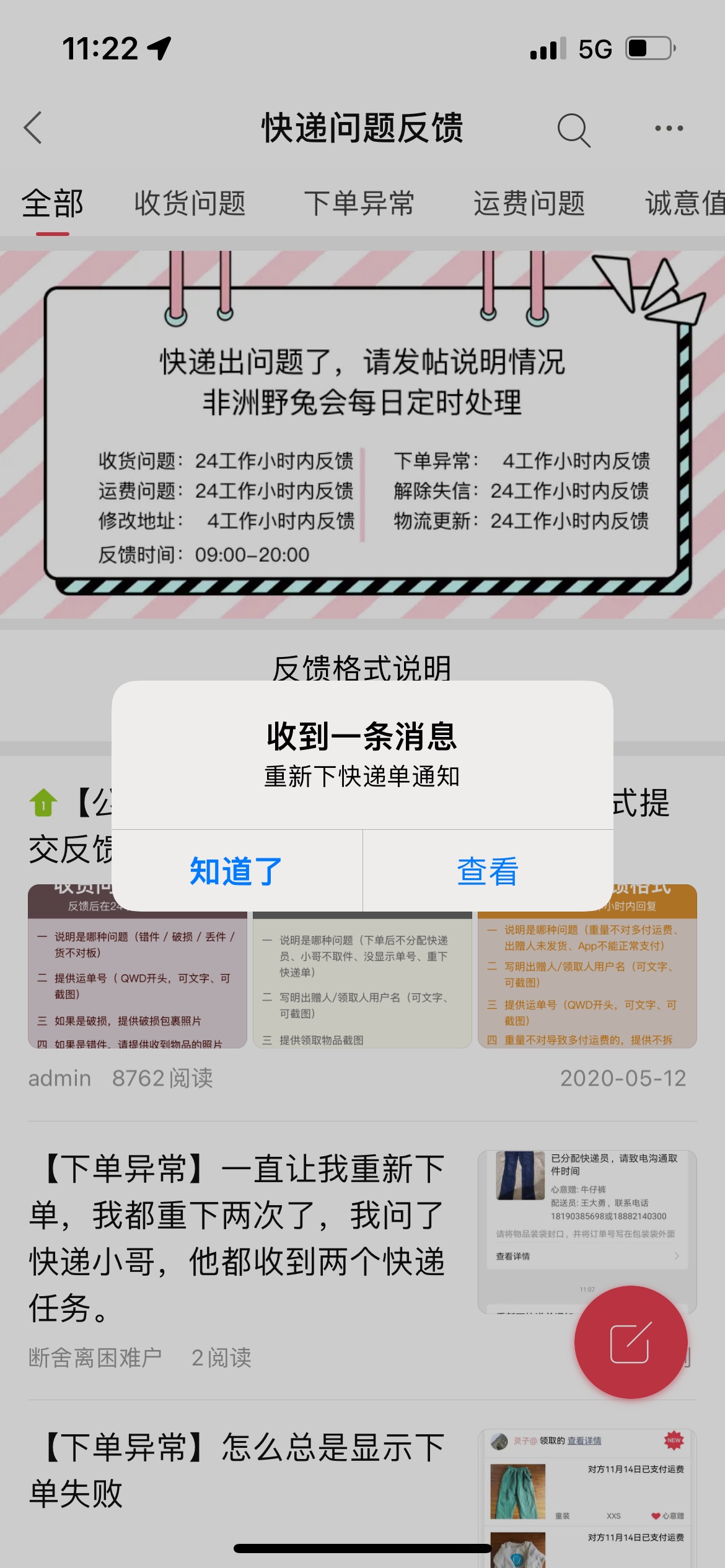The image size is (725, 1568).
Task: Open the search icon in the header
Action: pyautogui.click(x=573, y=129)
